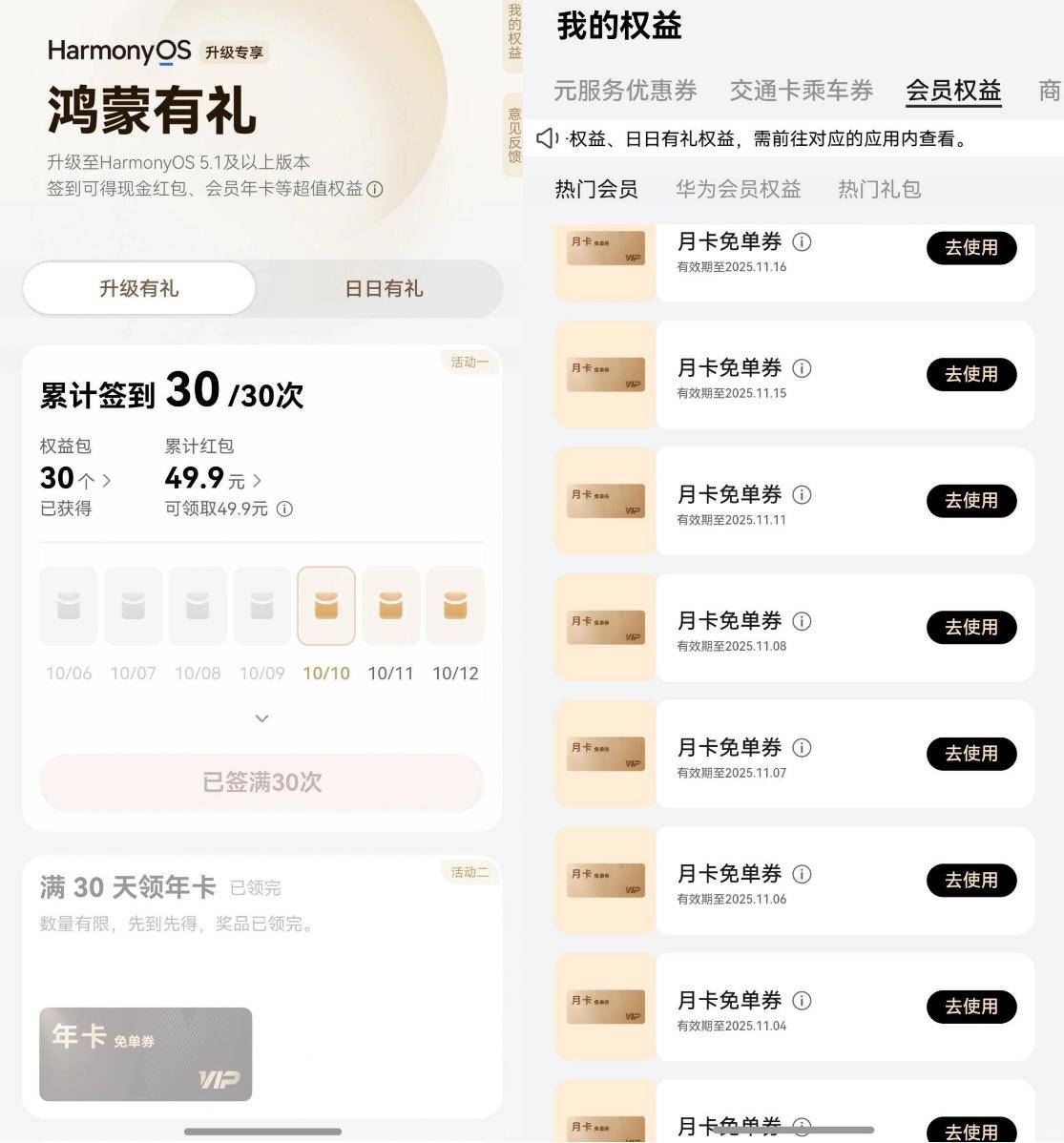1064x1143 pixels.
Task: Open the 累计红包 49.9元 details
Action: coord(213,479)
